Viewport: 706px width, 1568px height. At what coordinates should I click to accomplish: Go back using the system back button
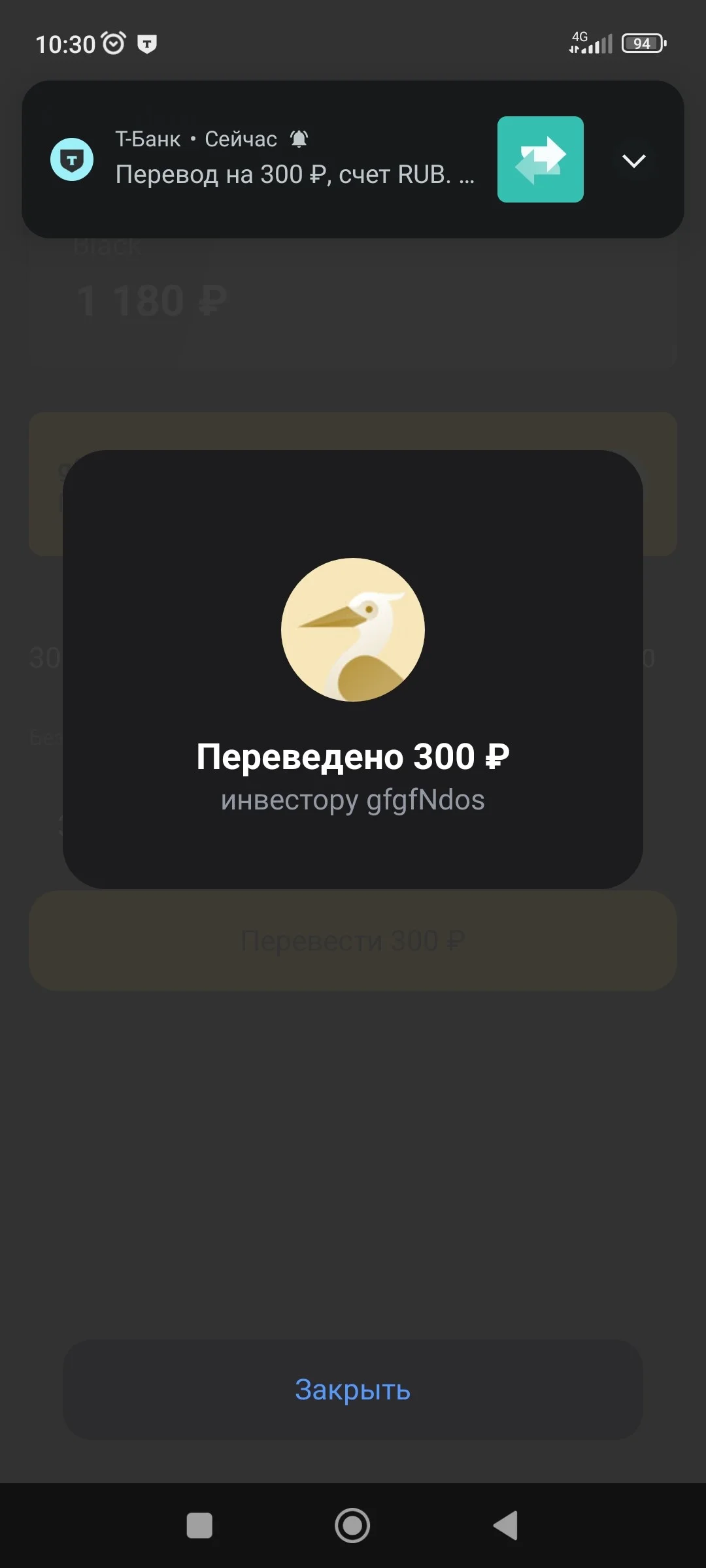505,1526
